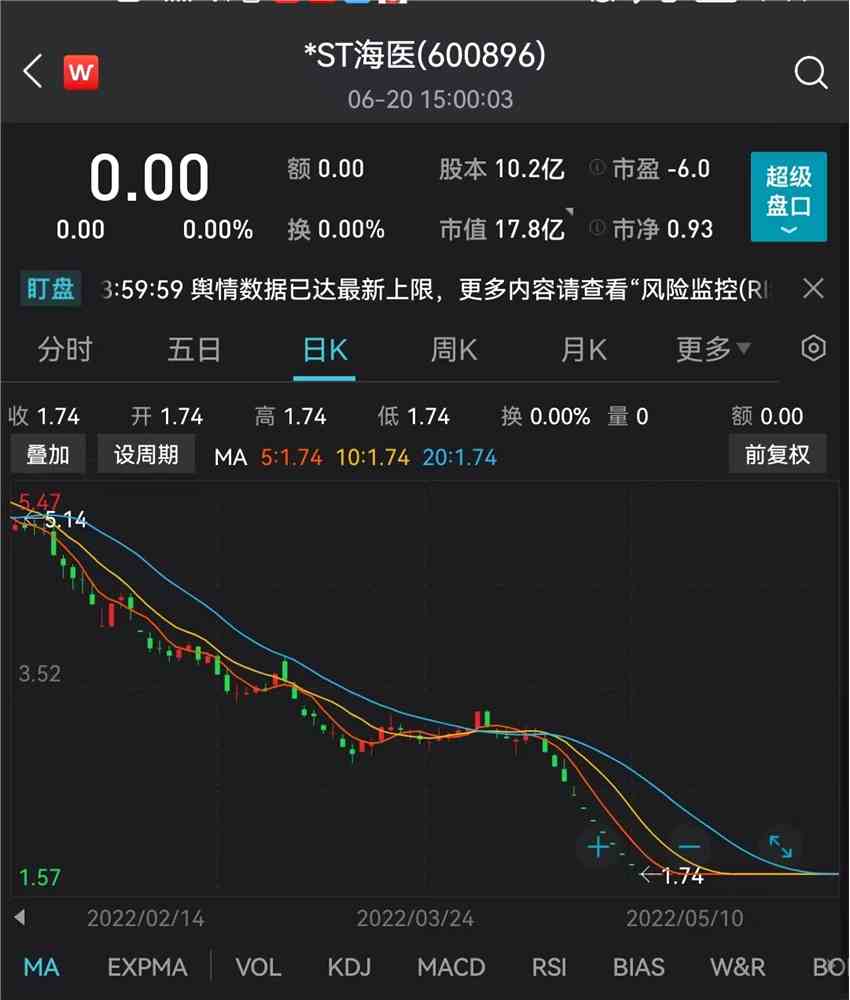
Task: Toggle 叠加 overlay mode
Action: (47, 454)
